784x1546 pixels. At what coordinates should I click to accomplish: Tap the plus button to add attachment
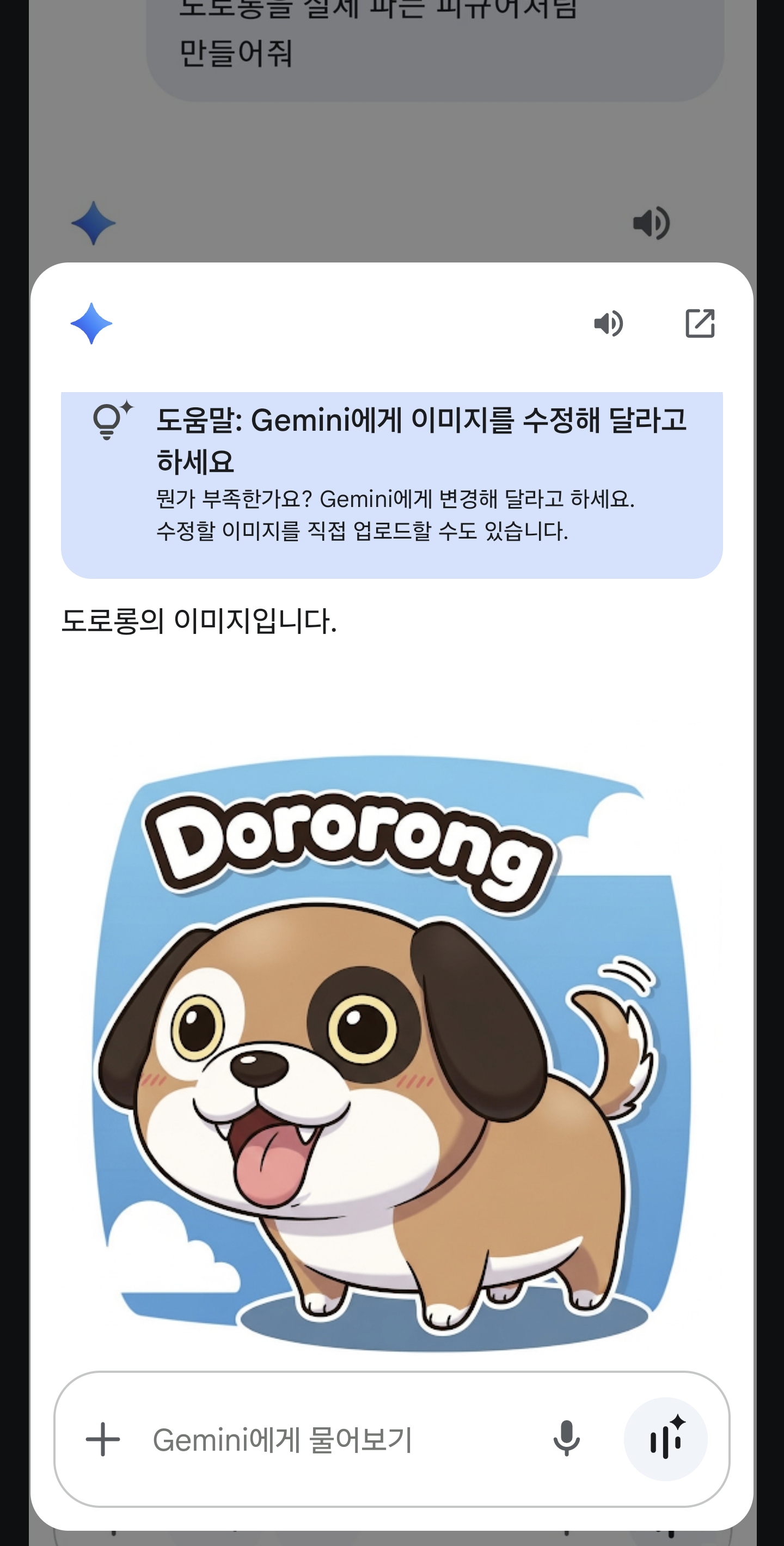coord(103,1439)
